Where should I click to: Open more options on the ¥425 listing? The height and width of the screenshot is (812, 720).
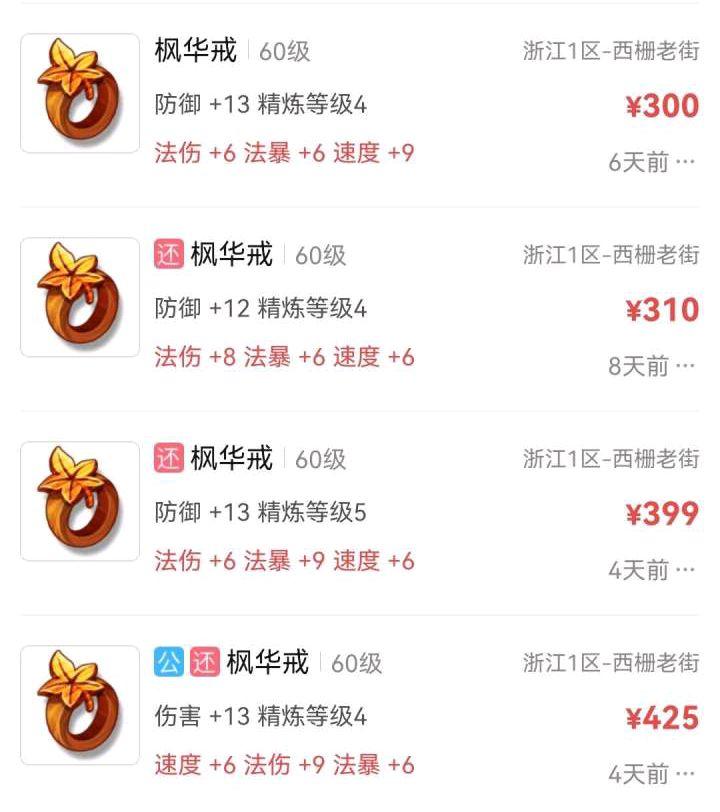pos(686,774)
